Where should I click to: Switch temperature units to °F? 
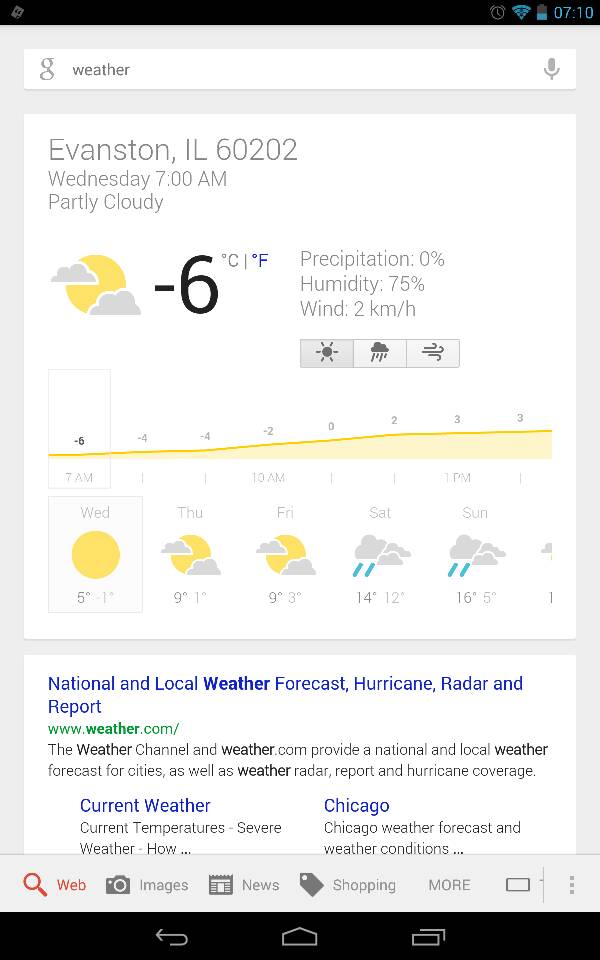(260, 261)
